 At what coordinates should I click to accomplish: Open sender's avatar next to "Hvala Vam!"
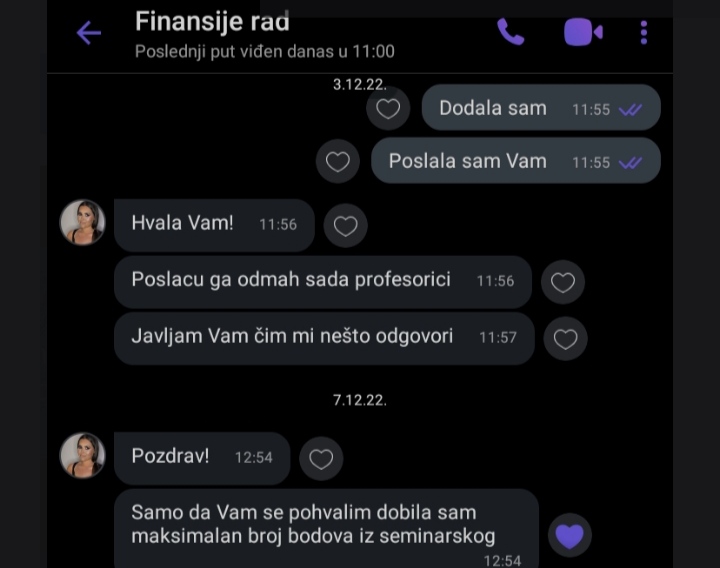[83, 222]
